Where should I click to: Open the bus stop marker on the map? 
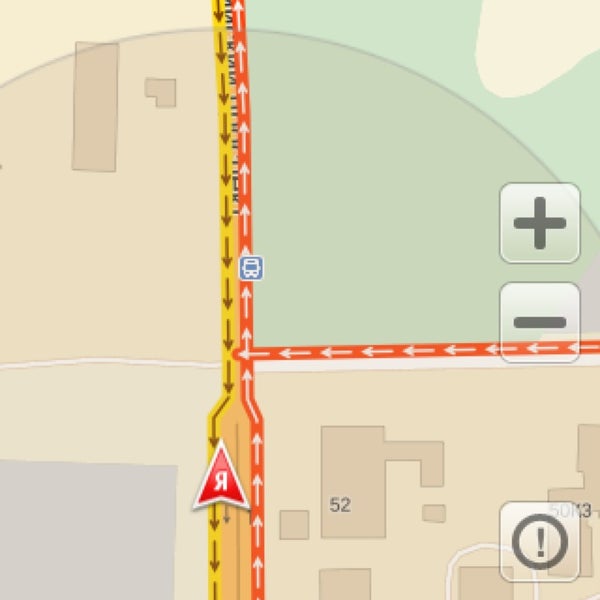(251, 268)
